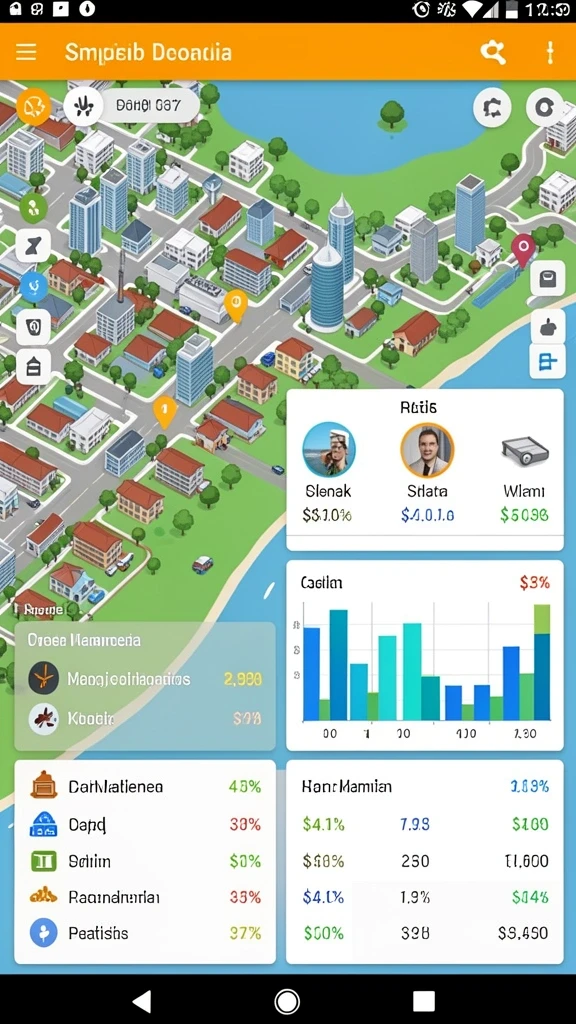
Task: Tap the layout icon under the thumbs-up
Action: coord(547,360)
